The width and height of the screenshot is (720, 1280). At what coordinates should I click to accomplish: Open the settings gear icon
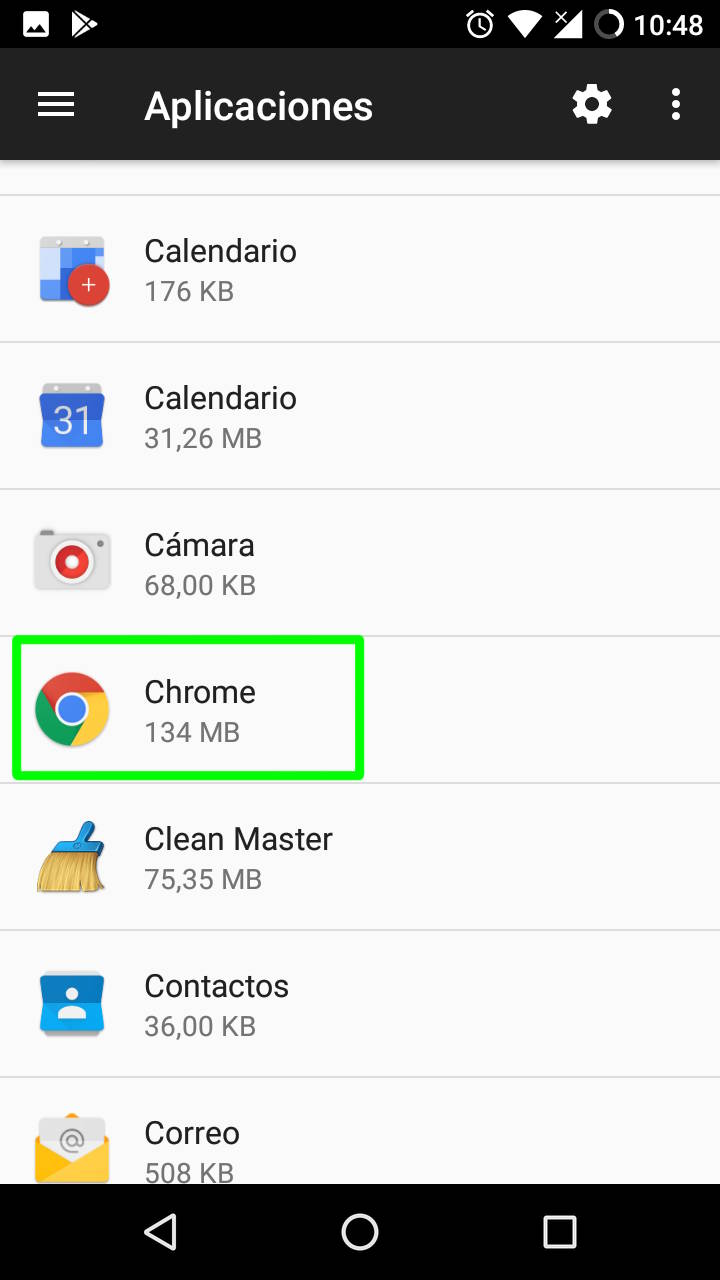[591, 105]
